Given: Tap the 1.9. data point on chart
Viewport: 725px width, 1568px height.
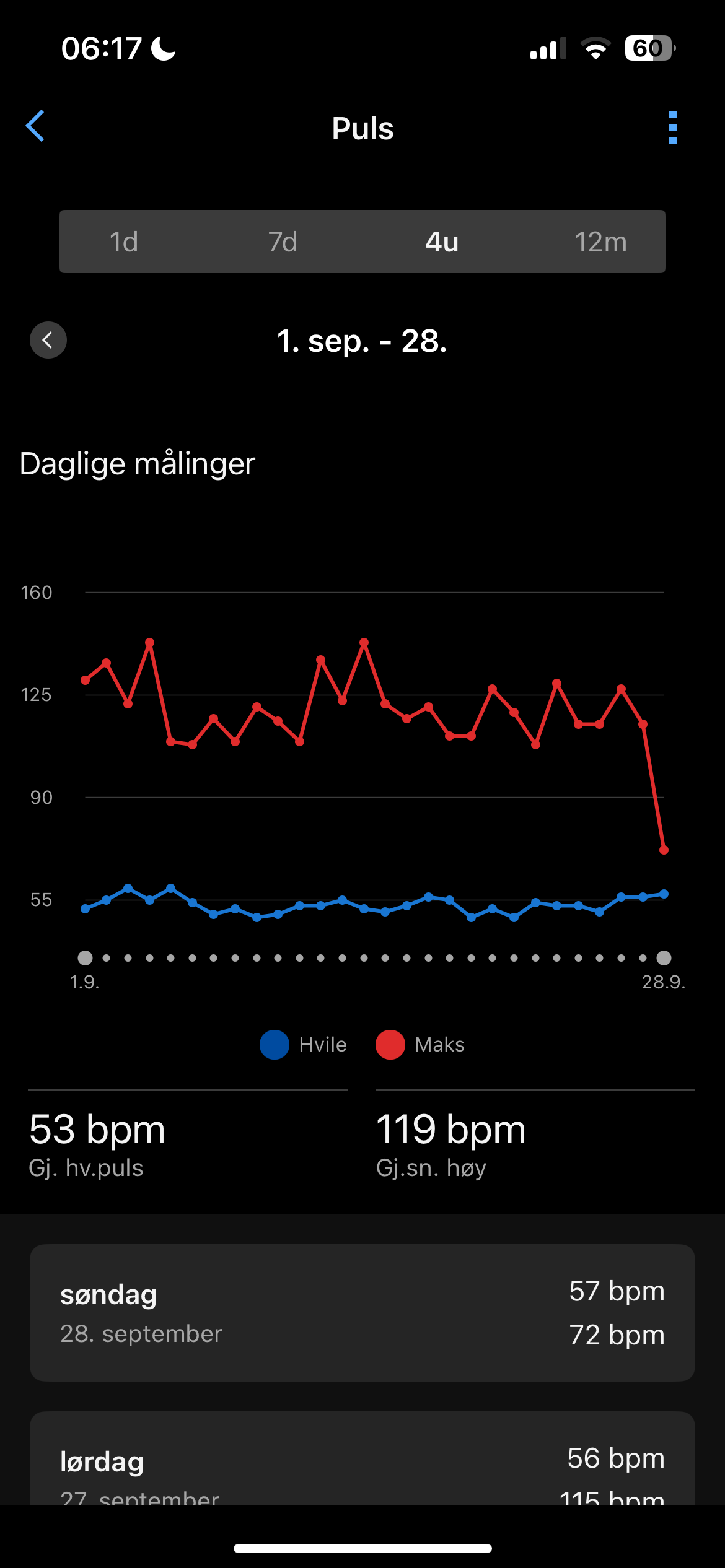Looking at the screenshot, I should [86, 957].
